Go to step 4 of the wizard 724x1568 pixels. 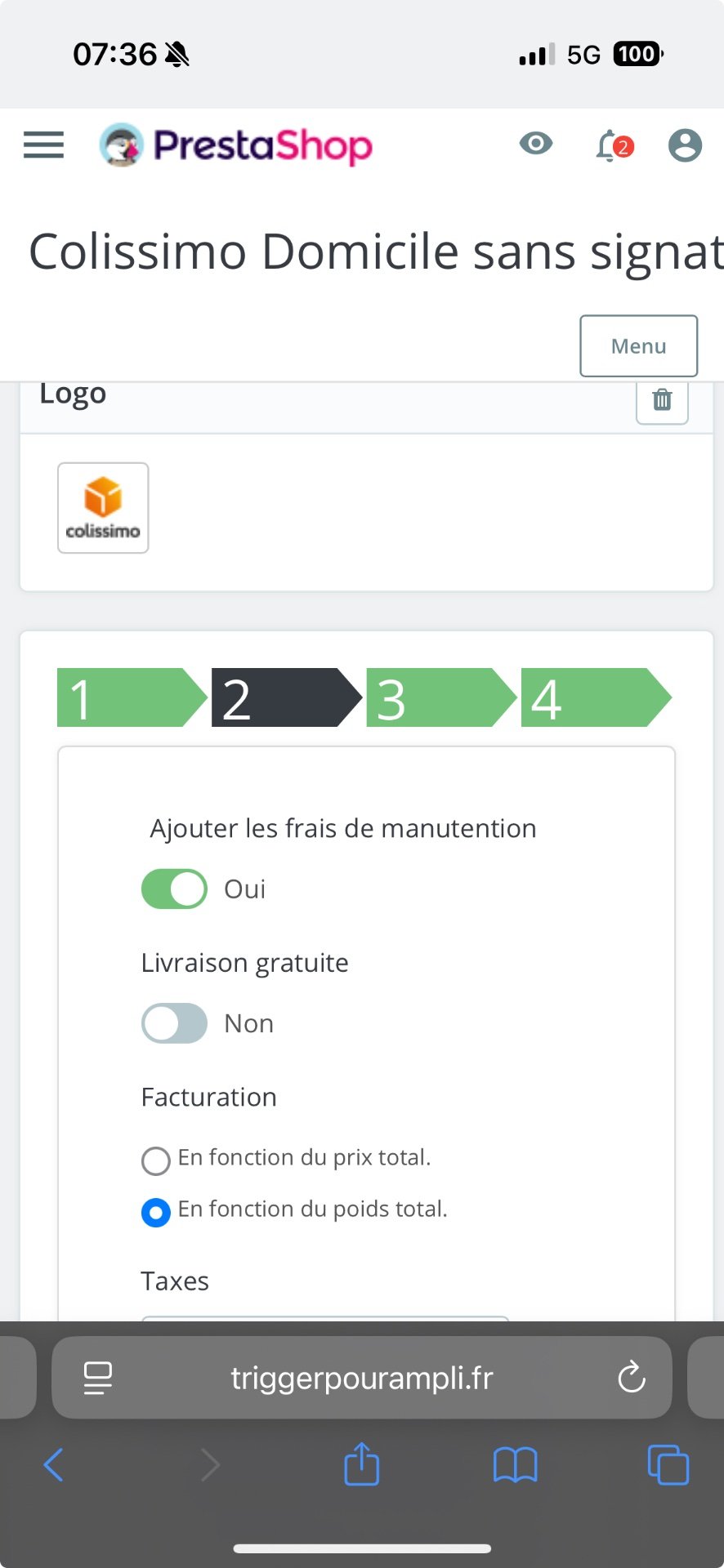tap(597, 697)
